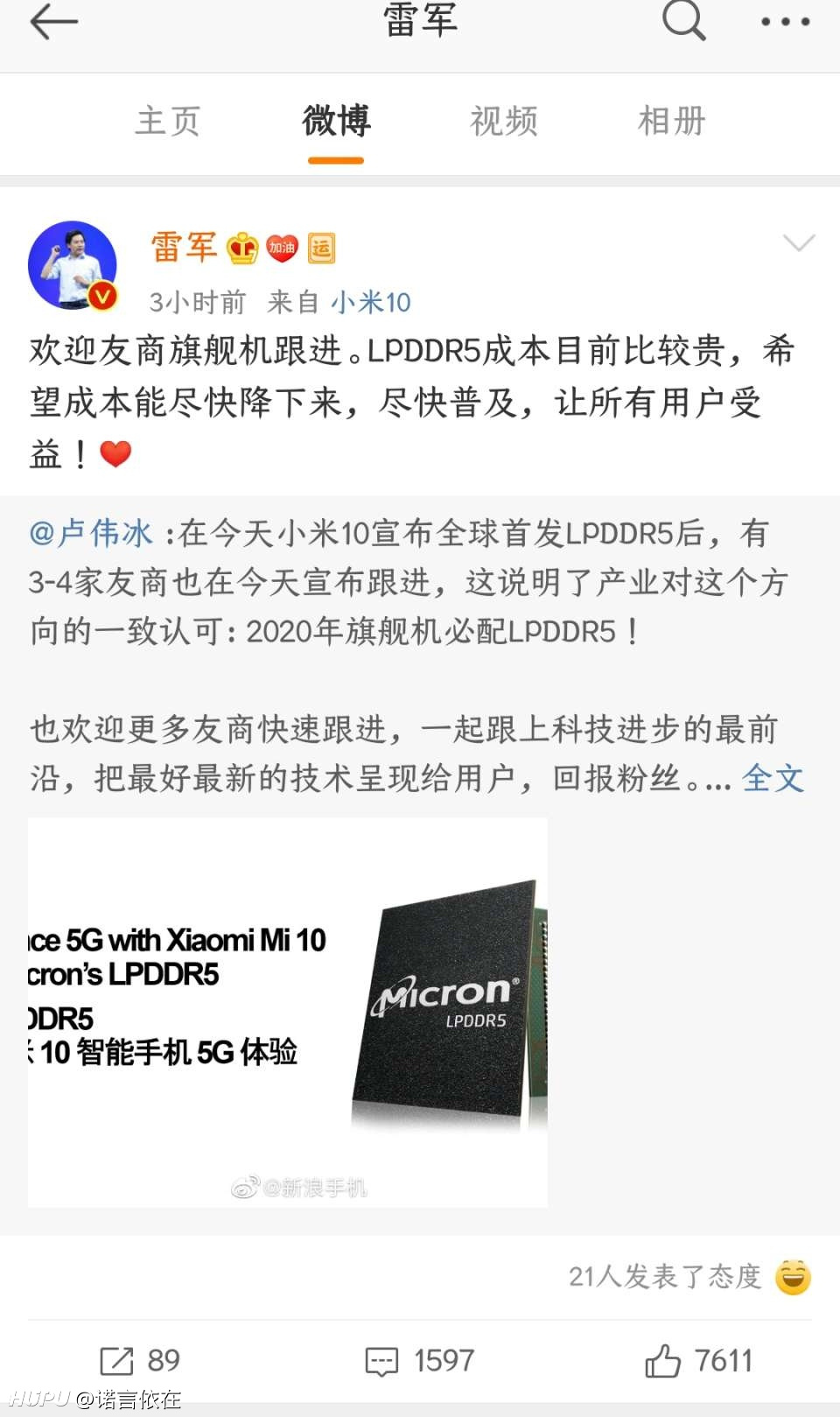This screenshot has height=1417, width=840.
Task: Open the three-dot overflow menu
Action: (785, 22)
